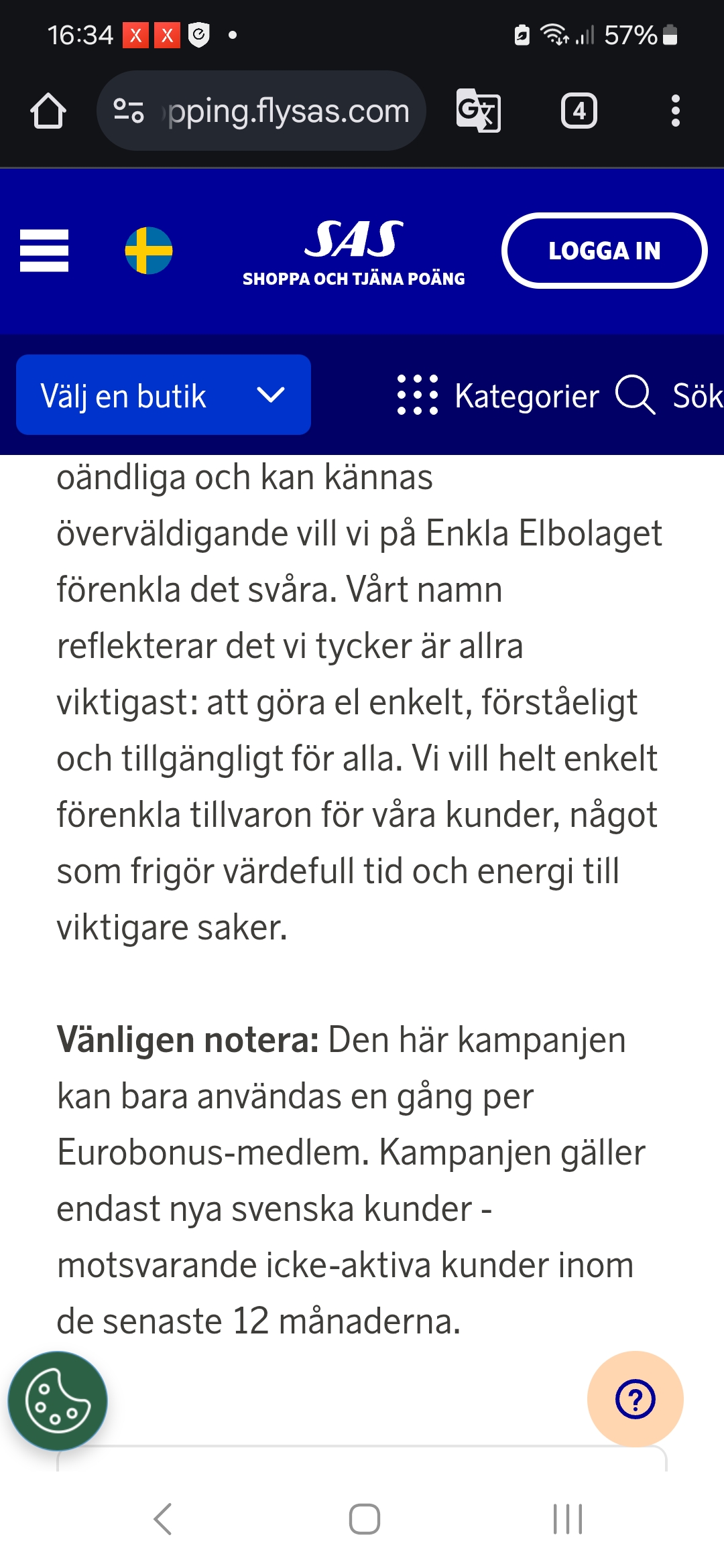Go back with the system back button
The width and height of the screenshot is (724, 1568).
coord(163,1519)
